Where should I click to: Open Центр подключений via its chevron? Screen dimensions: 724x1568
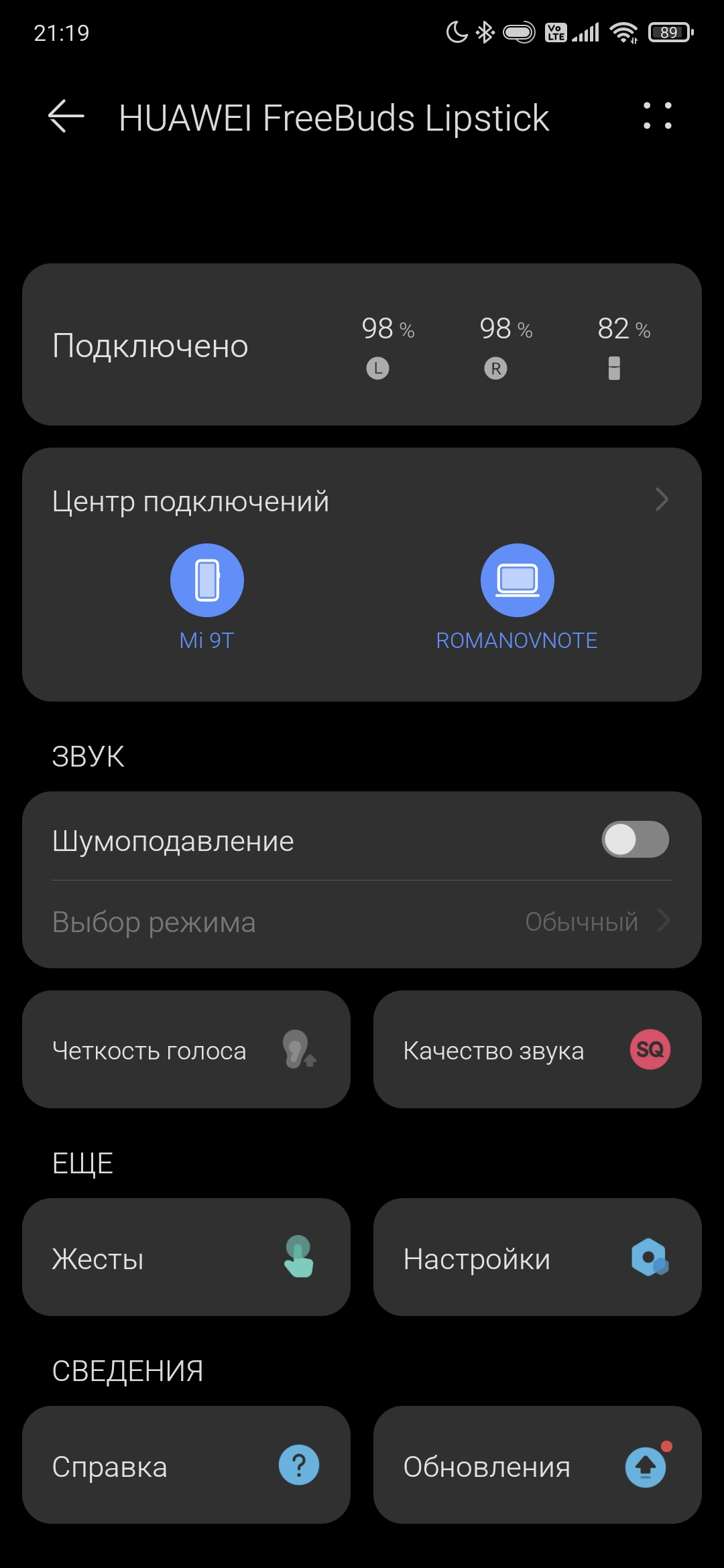tap(661, 500)
